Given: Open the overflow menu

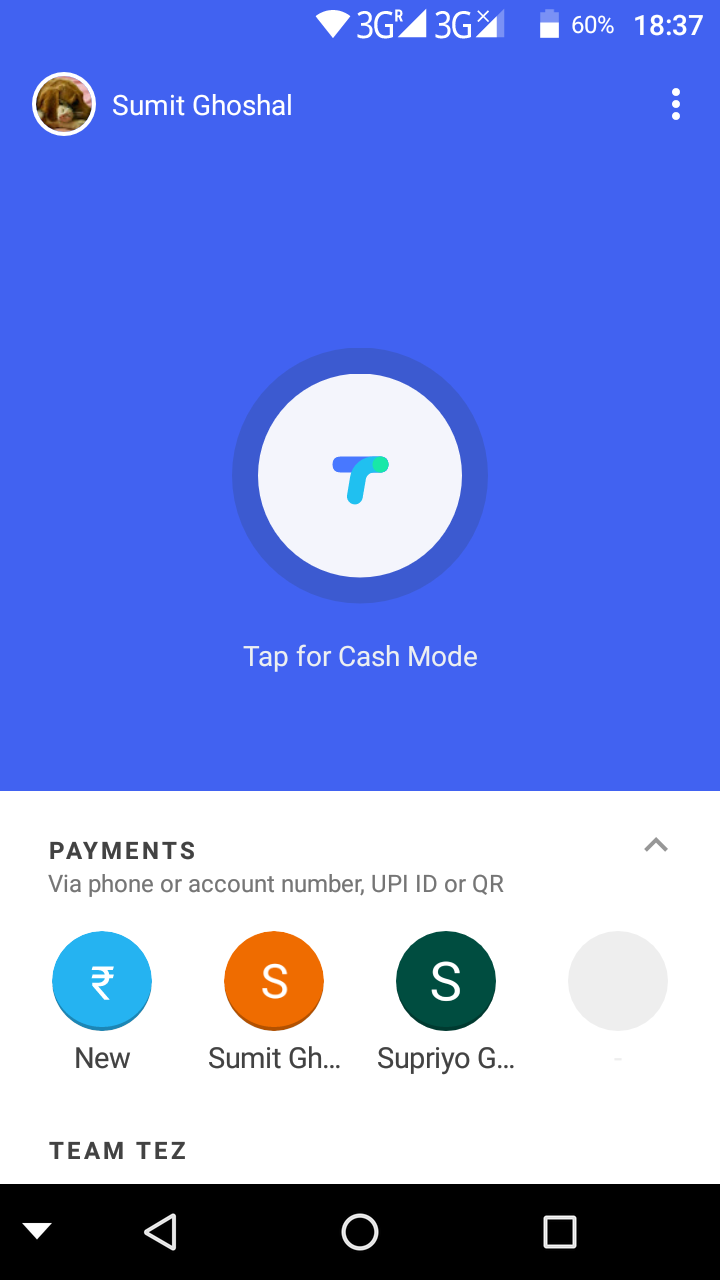Looking at the screenshot, I should (676, 104).
